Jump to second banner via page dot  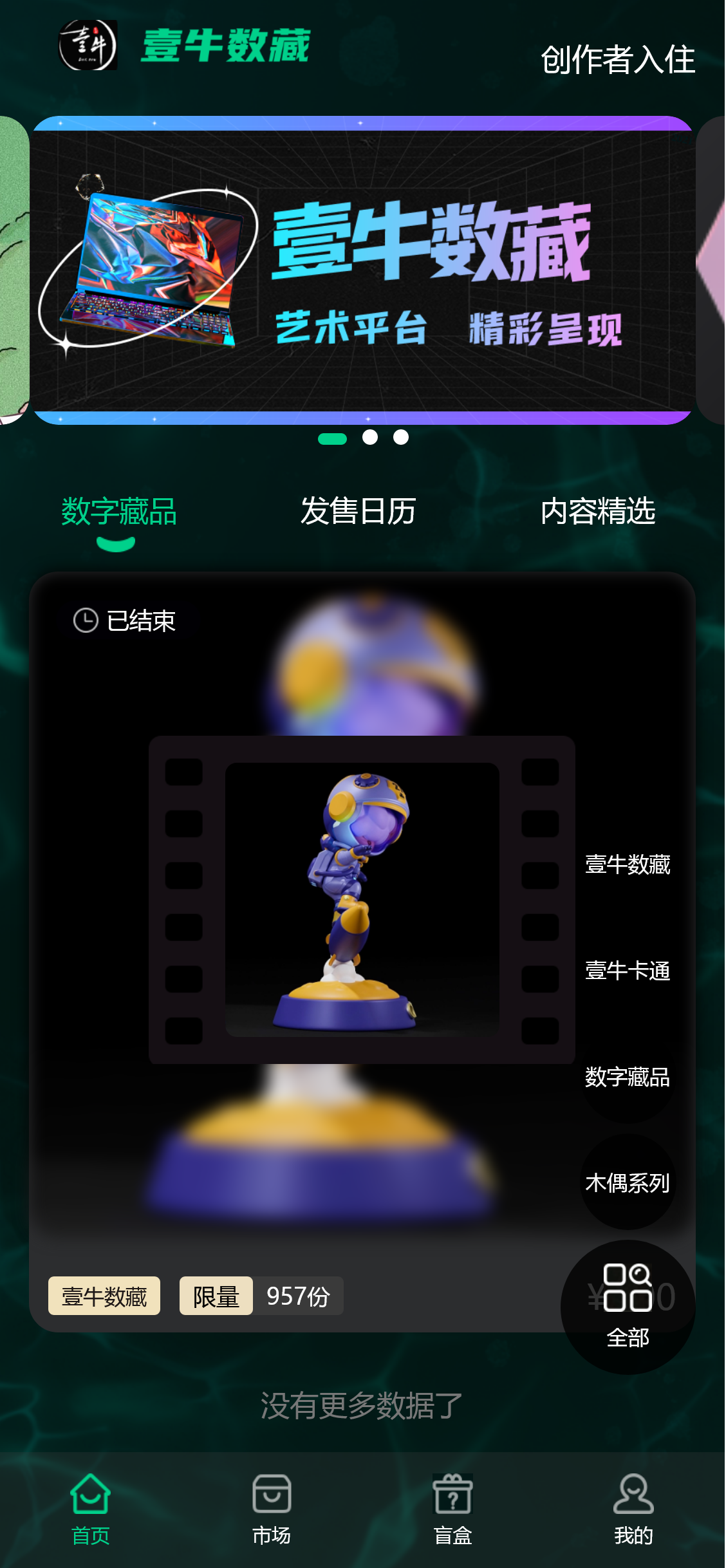point(370,438)
